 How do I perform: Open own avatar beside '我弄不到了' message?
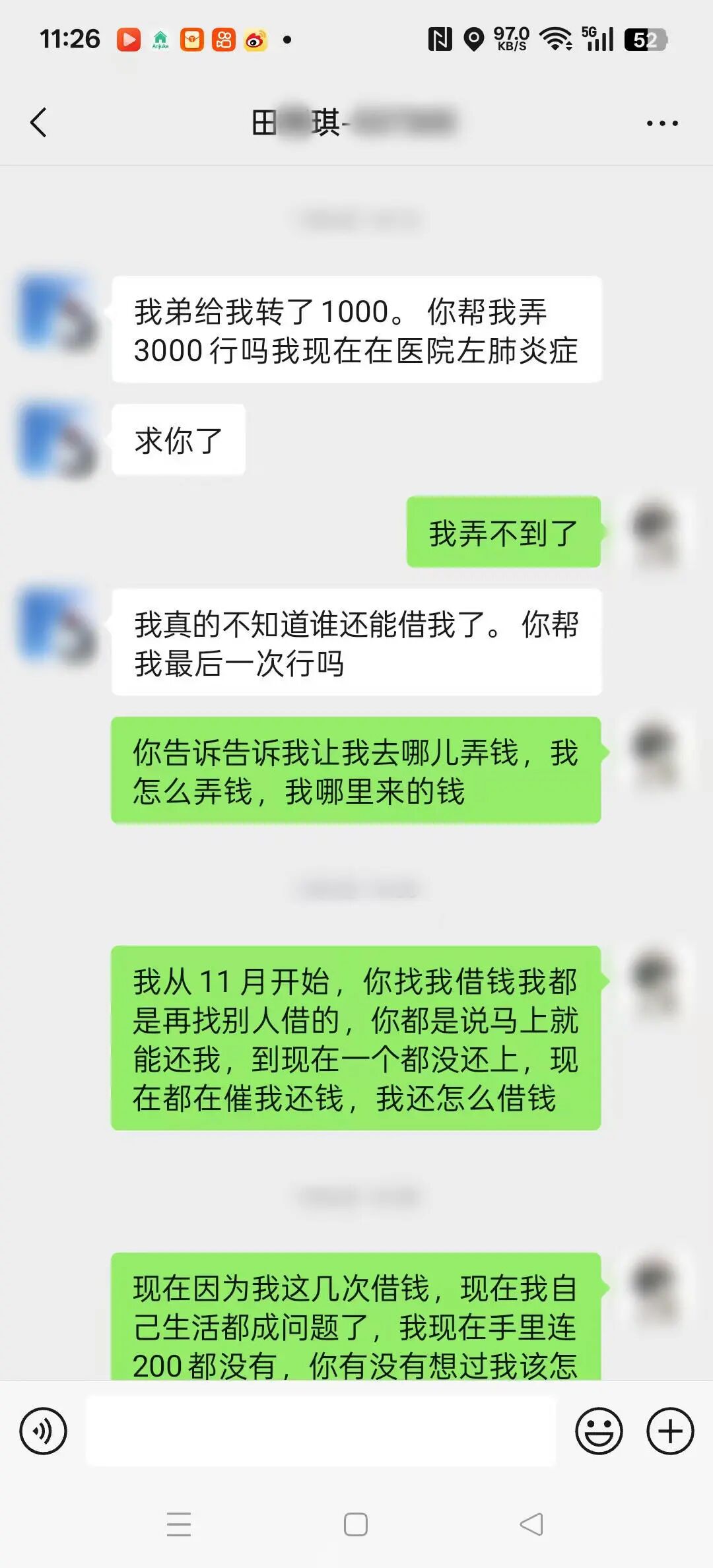pyautogui.click(x=656, y=532)
